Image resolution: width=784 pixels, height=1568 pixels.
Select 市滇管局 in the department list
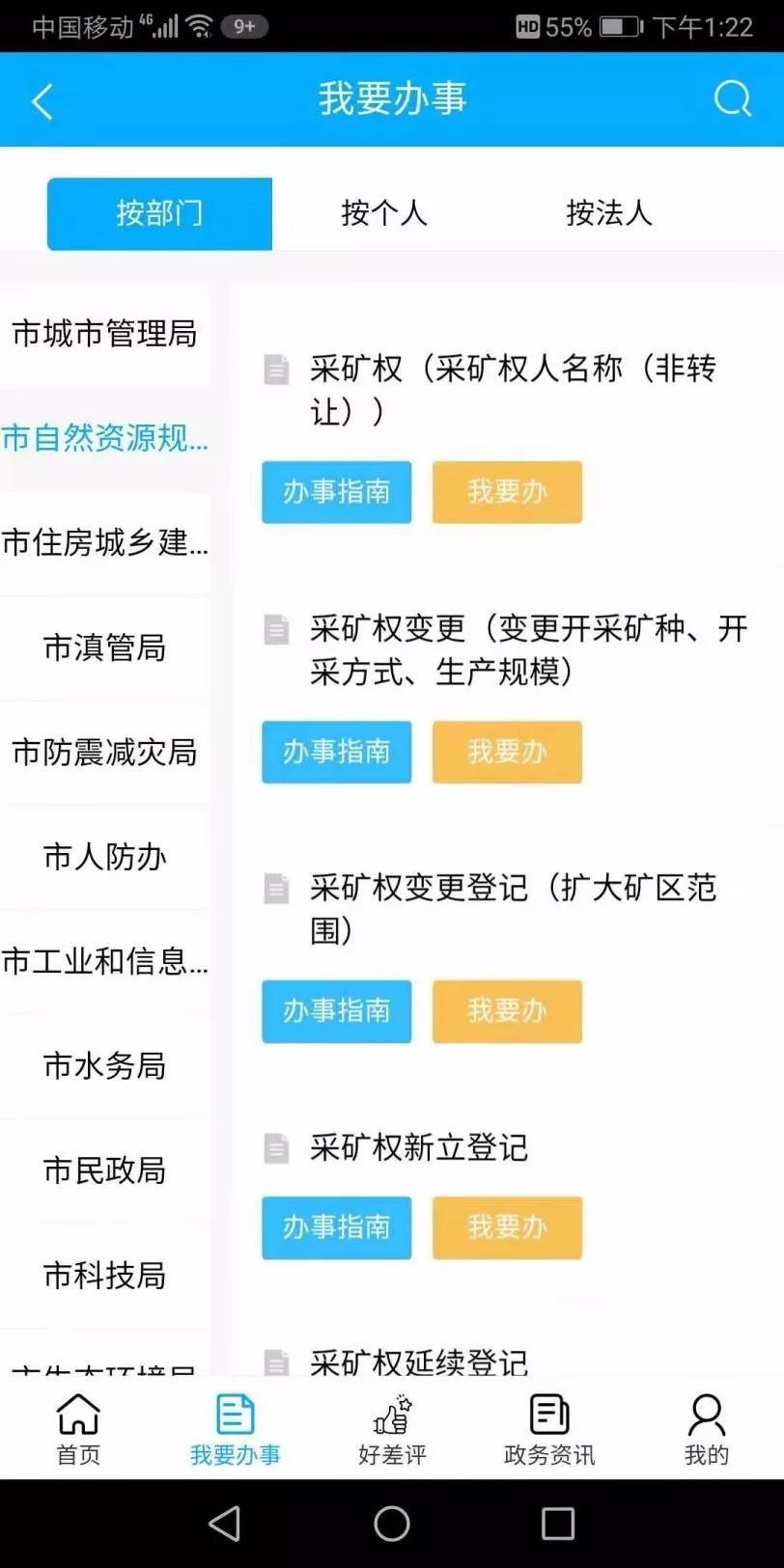click(104, 647)
